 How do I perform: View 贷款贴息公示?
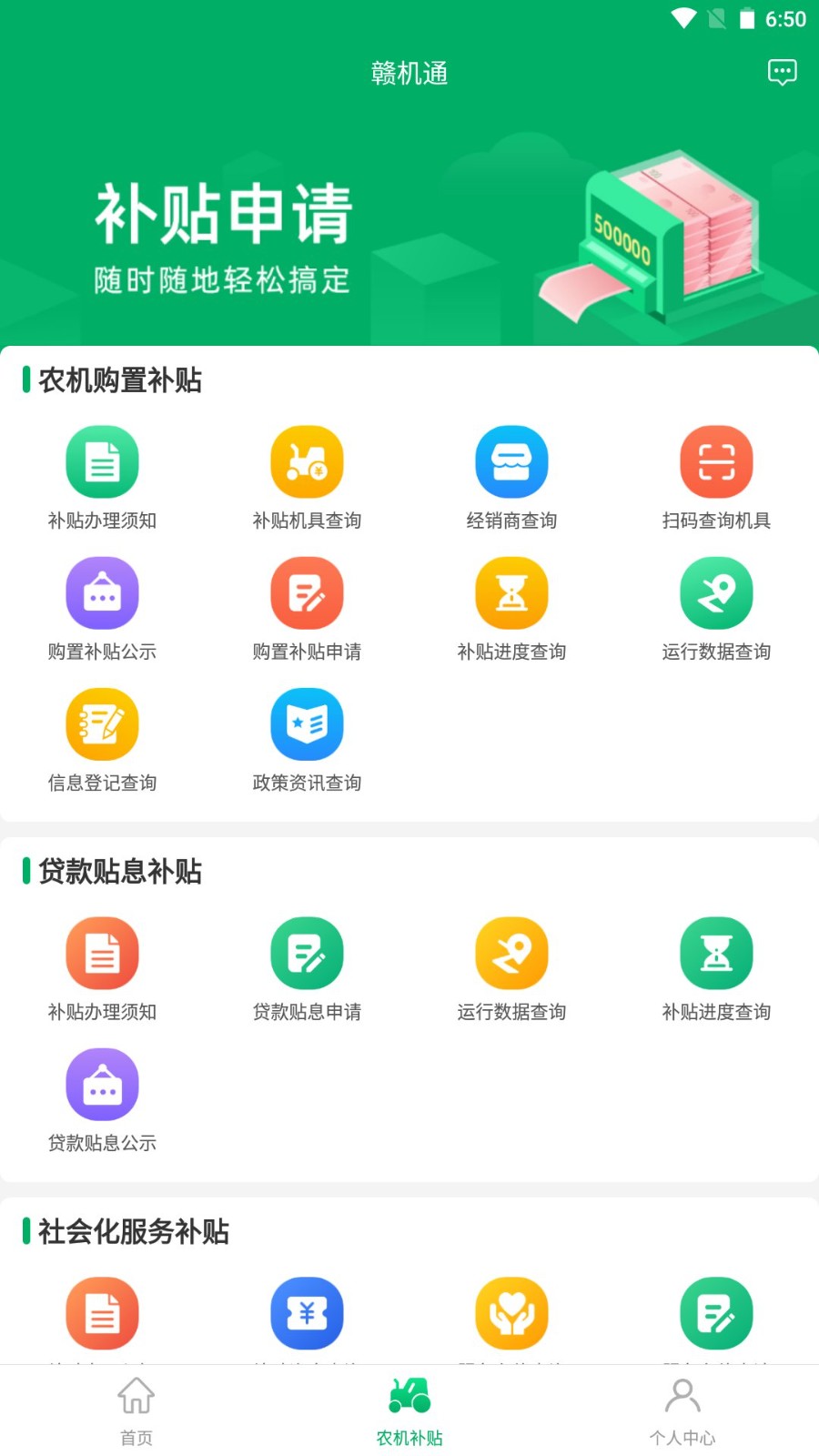102,1084
